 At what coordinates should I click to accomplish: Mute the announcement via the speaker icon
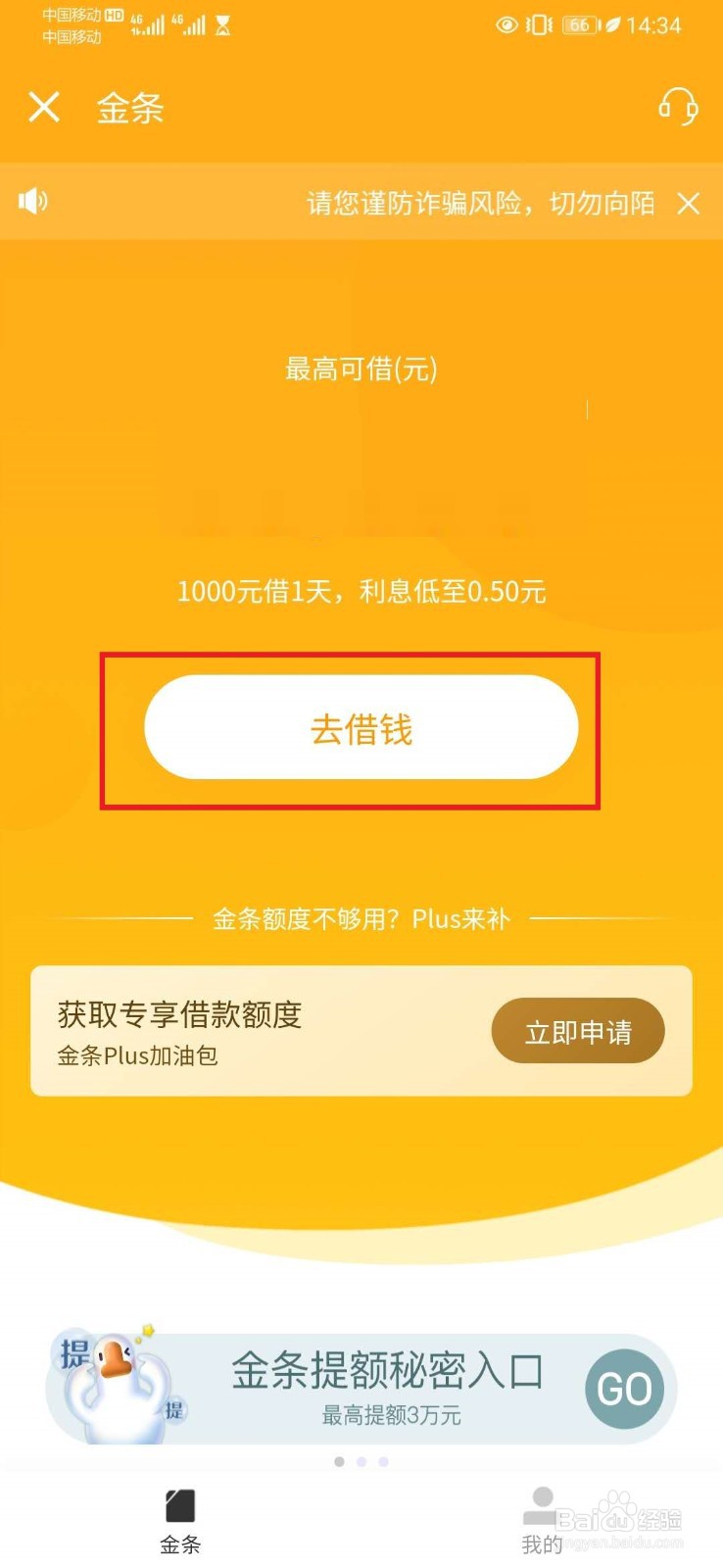pos(33,201)
